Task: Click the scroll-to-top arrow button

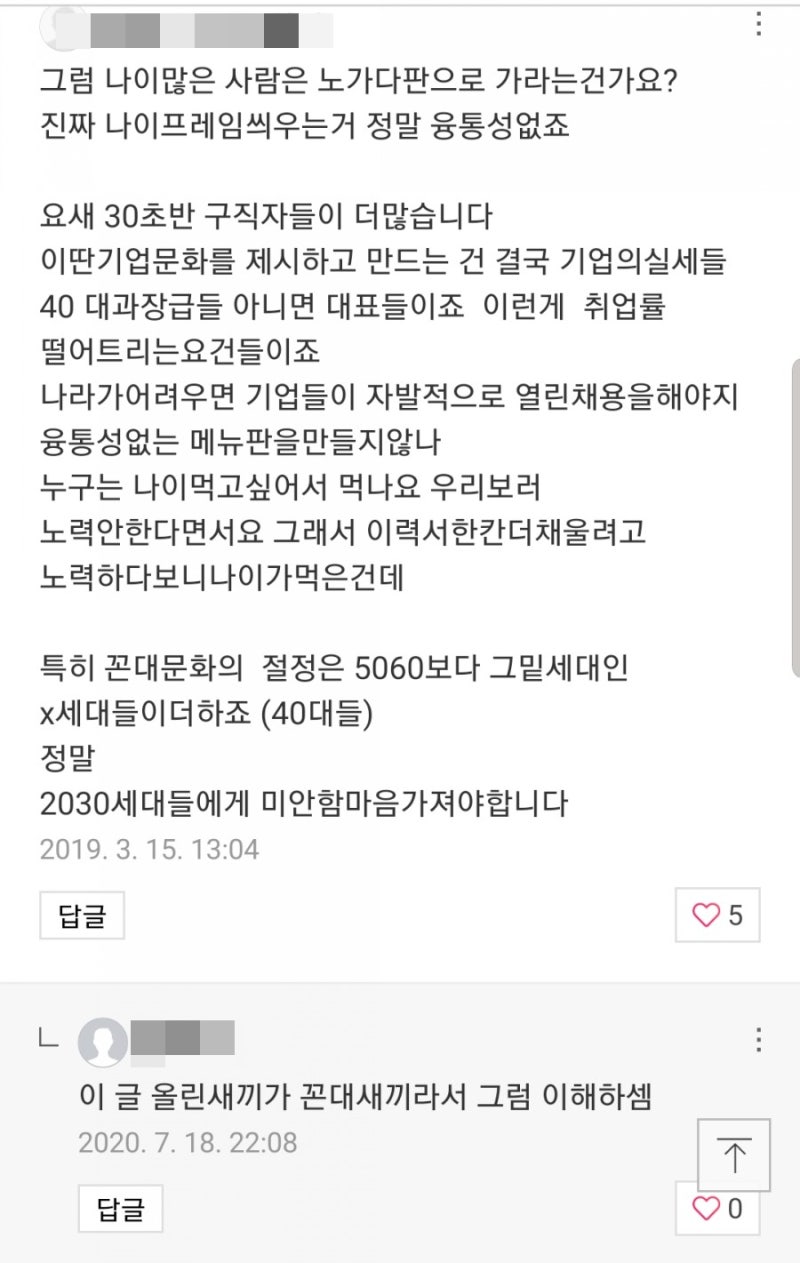Action: (735, 1153)
